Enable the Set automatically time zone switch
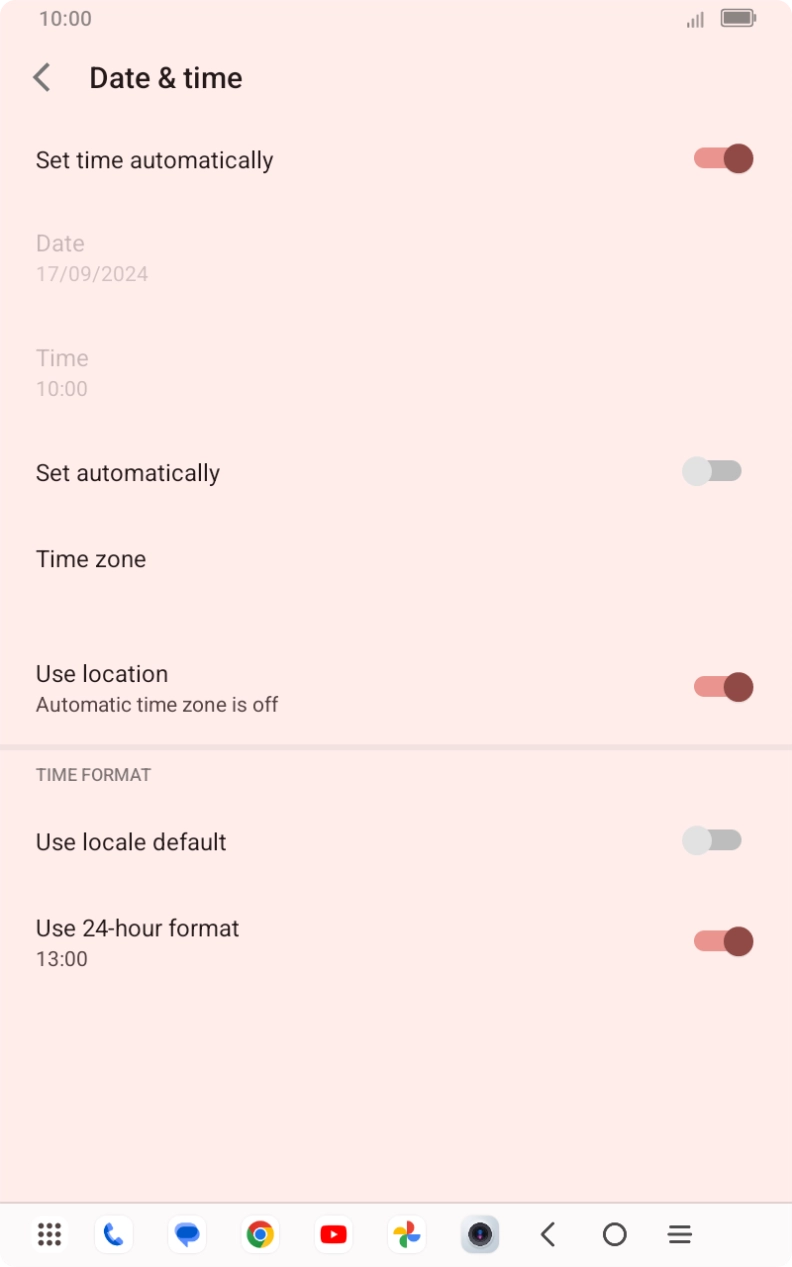 [x=711, y=470]
